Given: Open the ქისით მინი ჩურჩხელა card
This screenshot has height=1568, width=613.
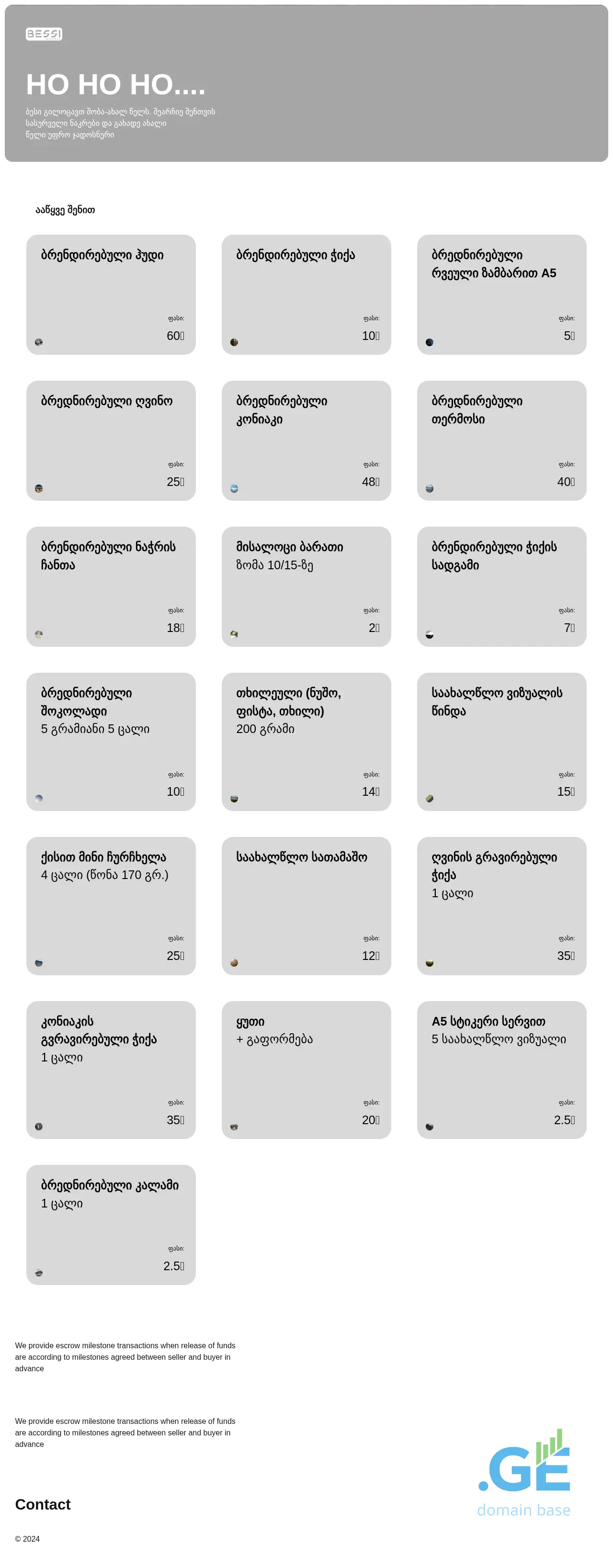Looking at the screenshot, I should [x=111, y=906].
